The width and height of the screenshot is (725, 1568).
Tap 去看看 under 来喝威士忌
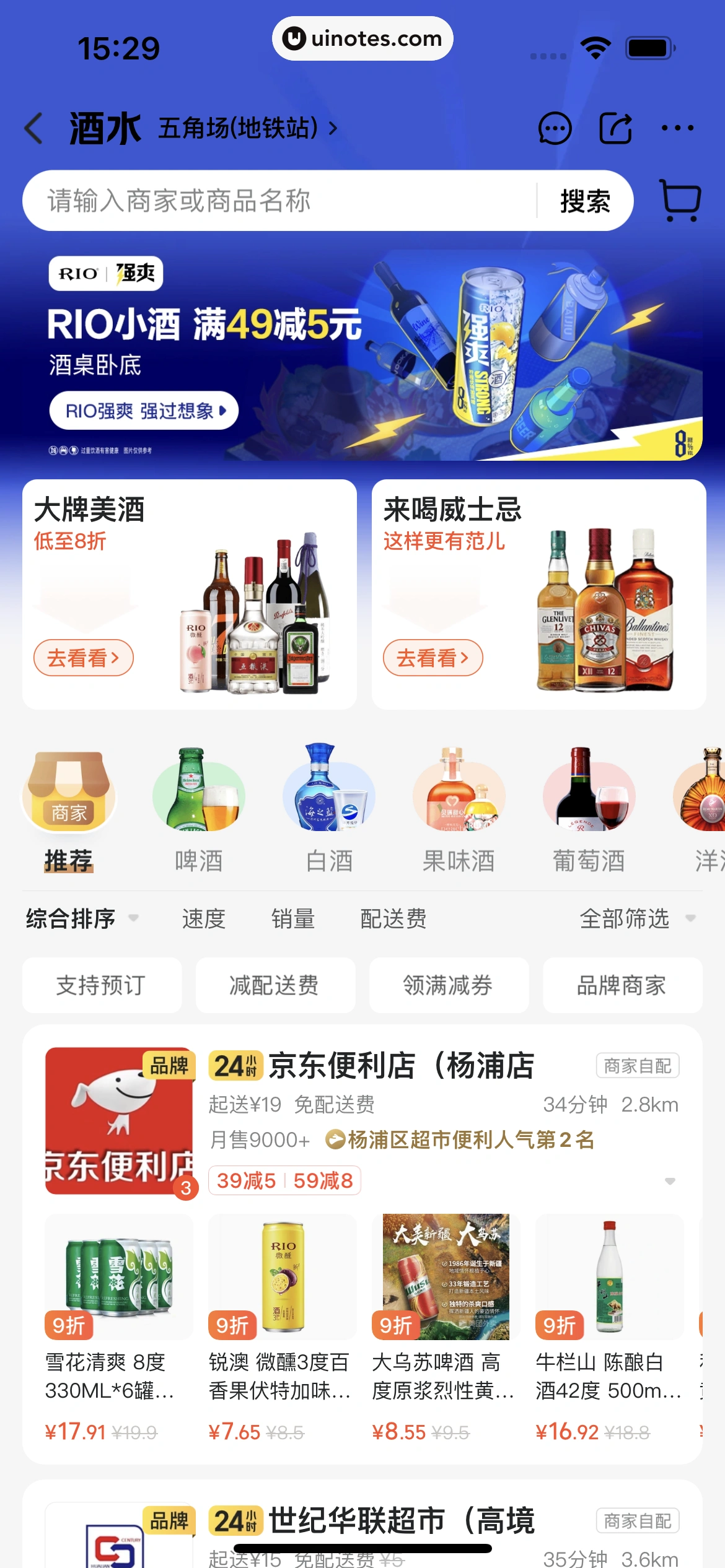point(433,658)
